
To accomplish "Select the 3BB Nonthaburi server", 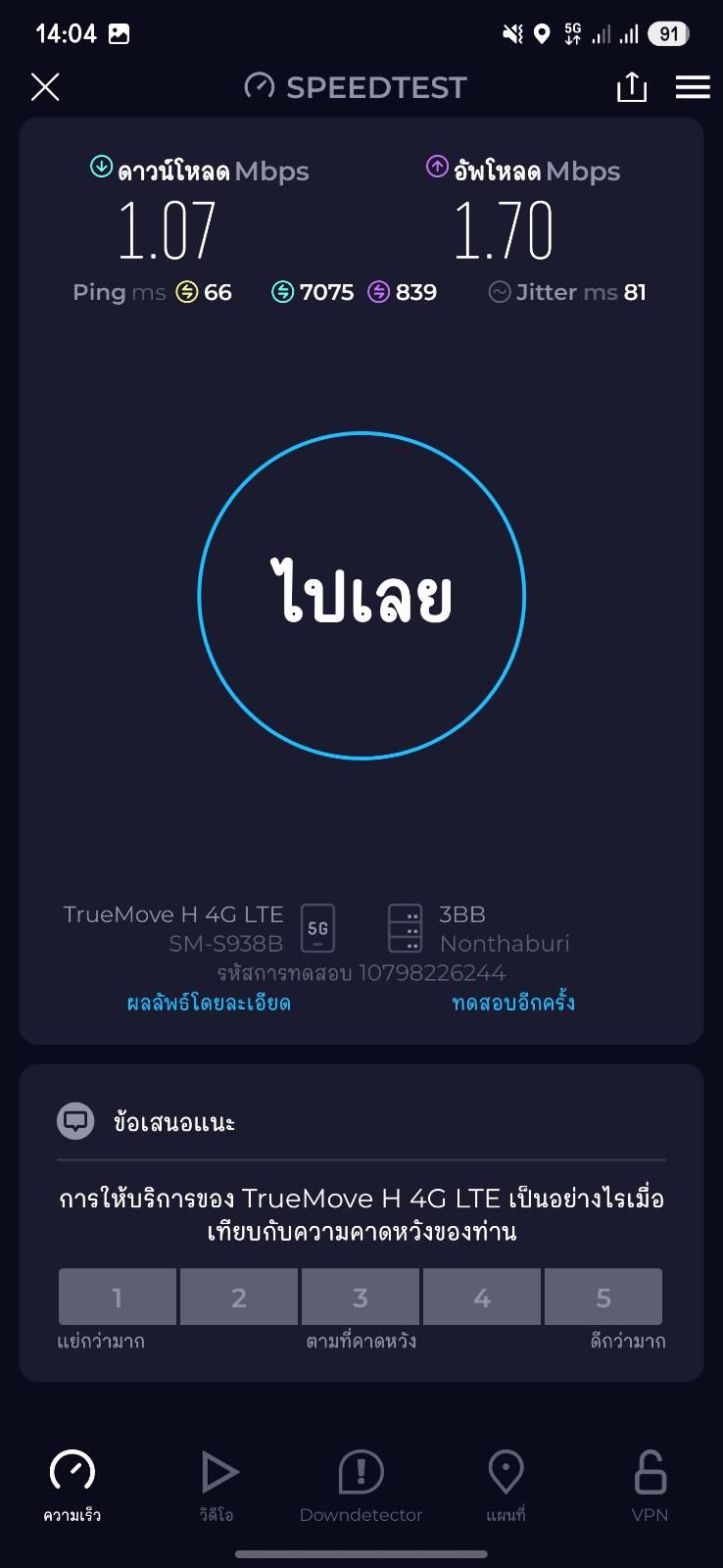I will (479, 928).
